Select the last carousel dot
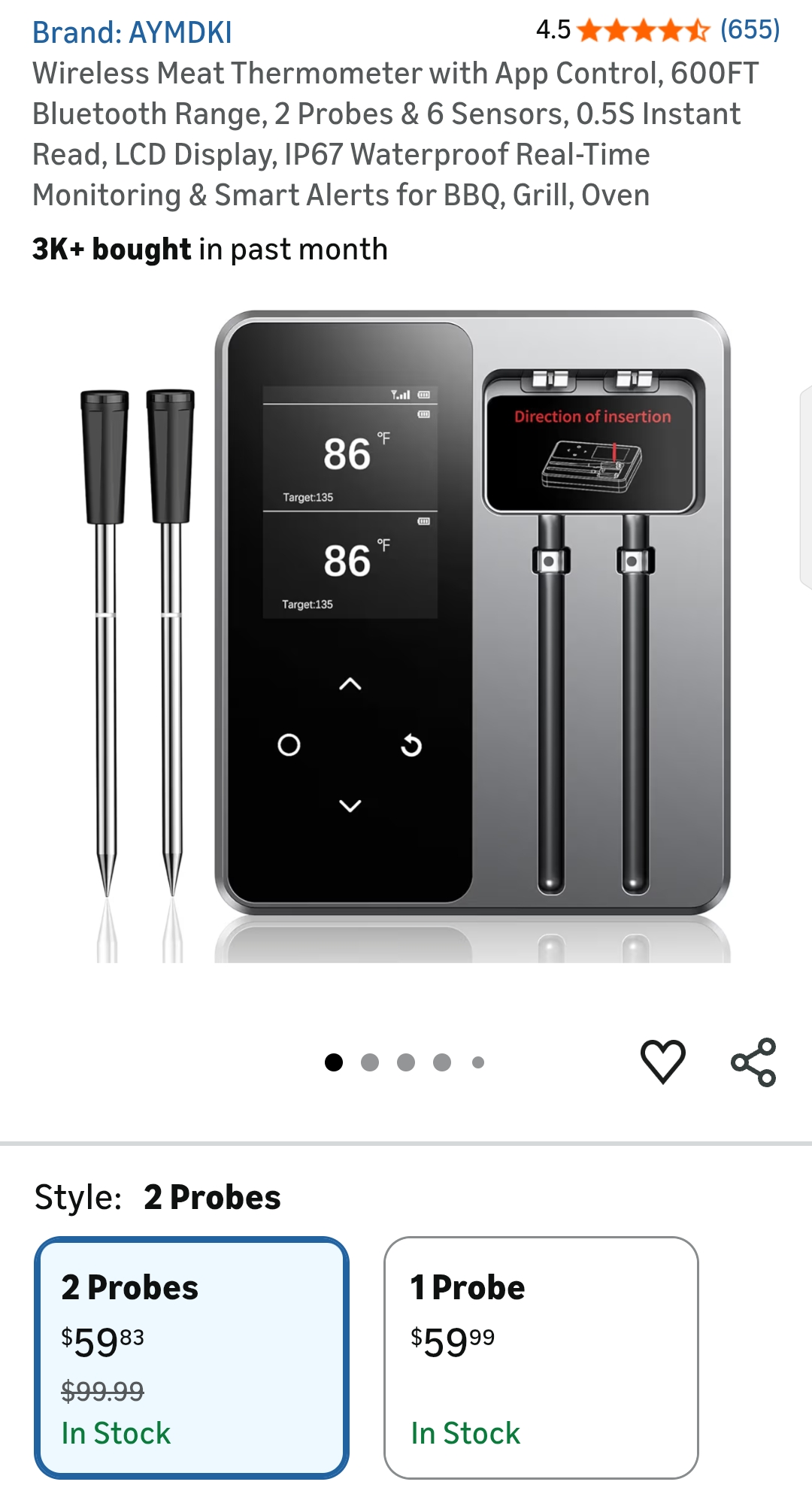Viewport: 812px width, 1494px height. [478, 1061]
